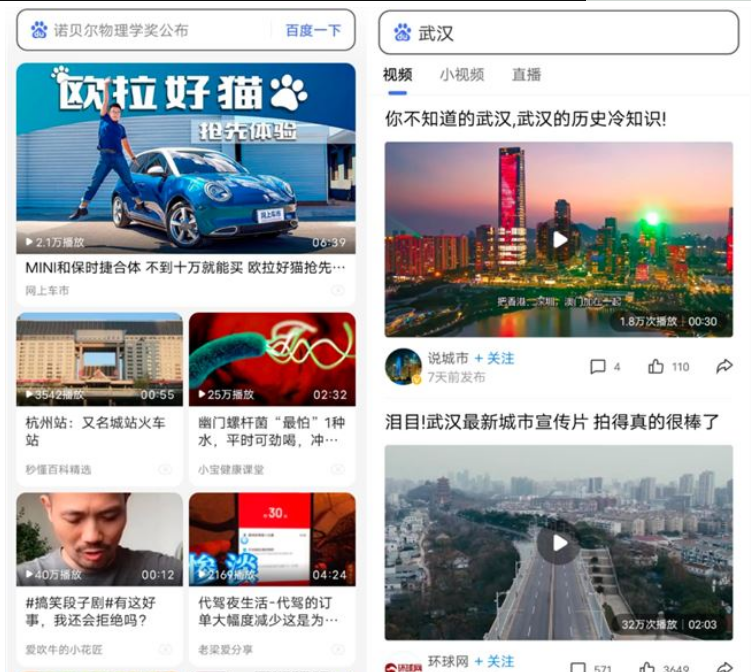Open comments on 说城市's video
The image size is (751, 672).
tap(604, 367)
